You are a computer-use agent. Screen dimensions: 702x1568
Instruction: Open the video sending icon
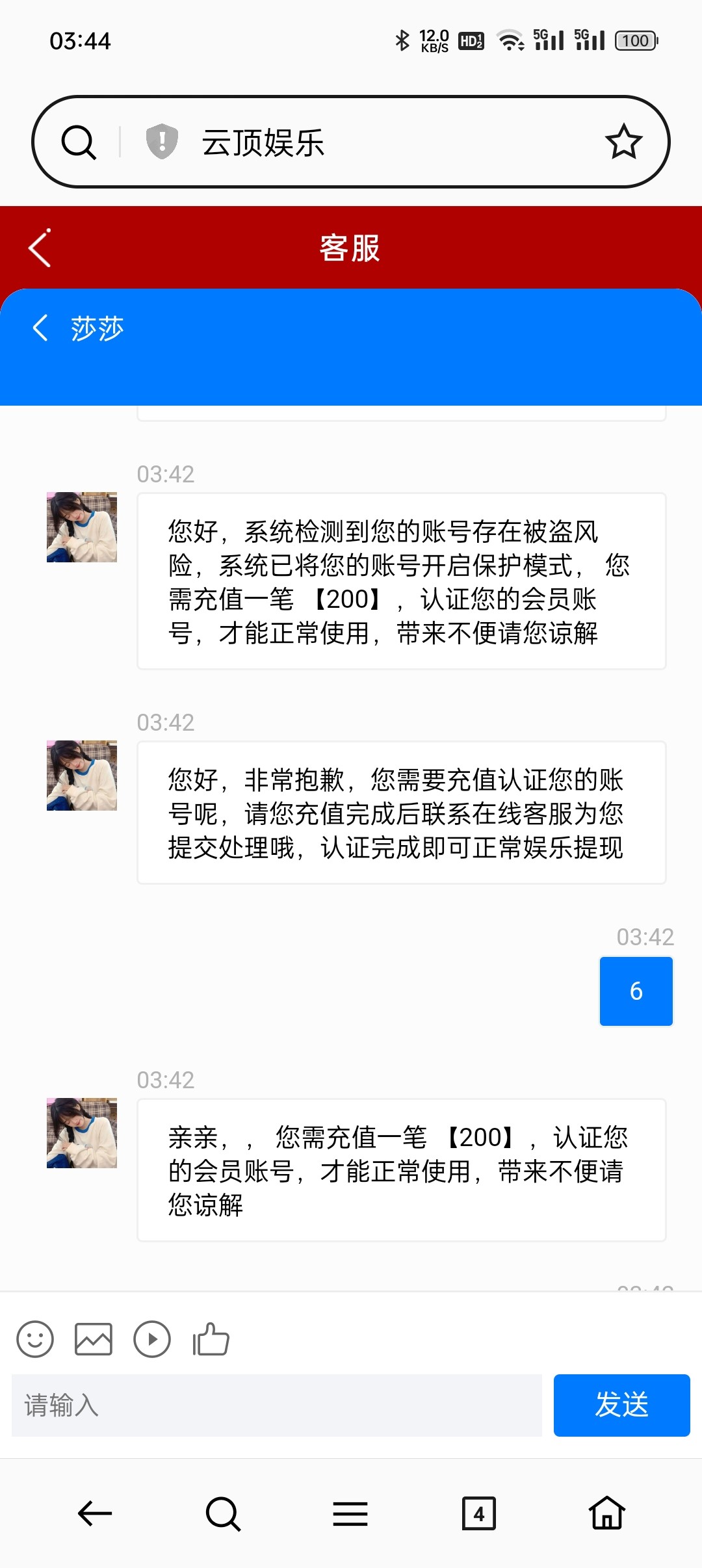[152, 1339]
